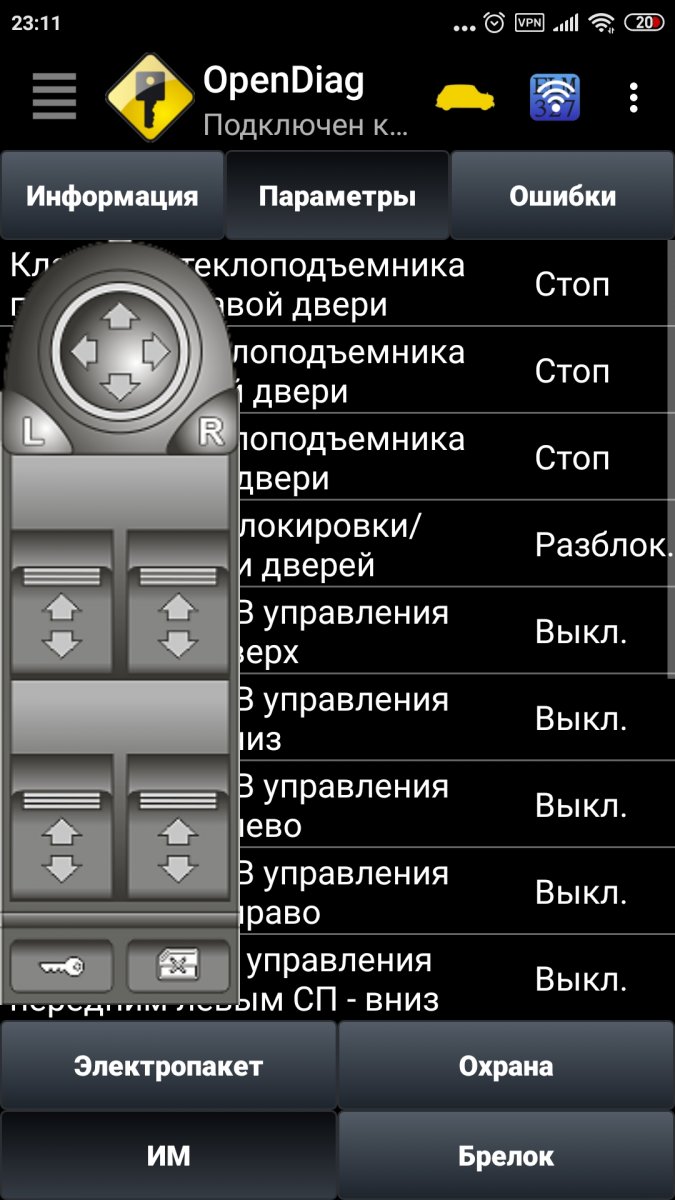The height and width of the screenshot is (1200, 675).
Task: Tap the rear left window switch
Action: 62,835
